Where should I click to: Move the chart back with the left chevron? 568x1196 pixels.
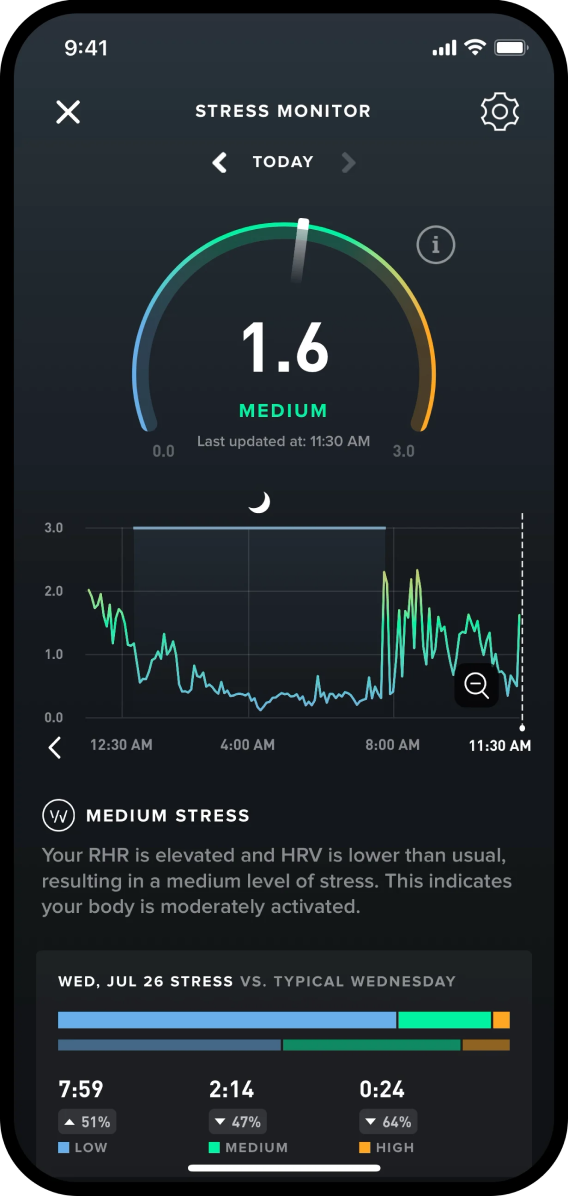point(55,748)
